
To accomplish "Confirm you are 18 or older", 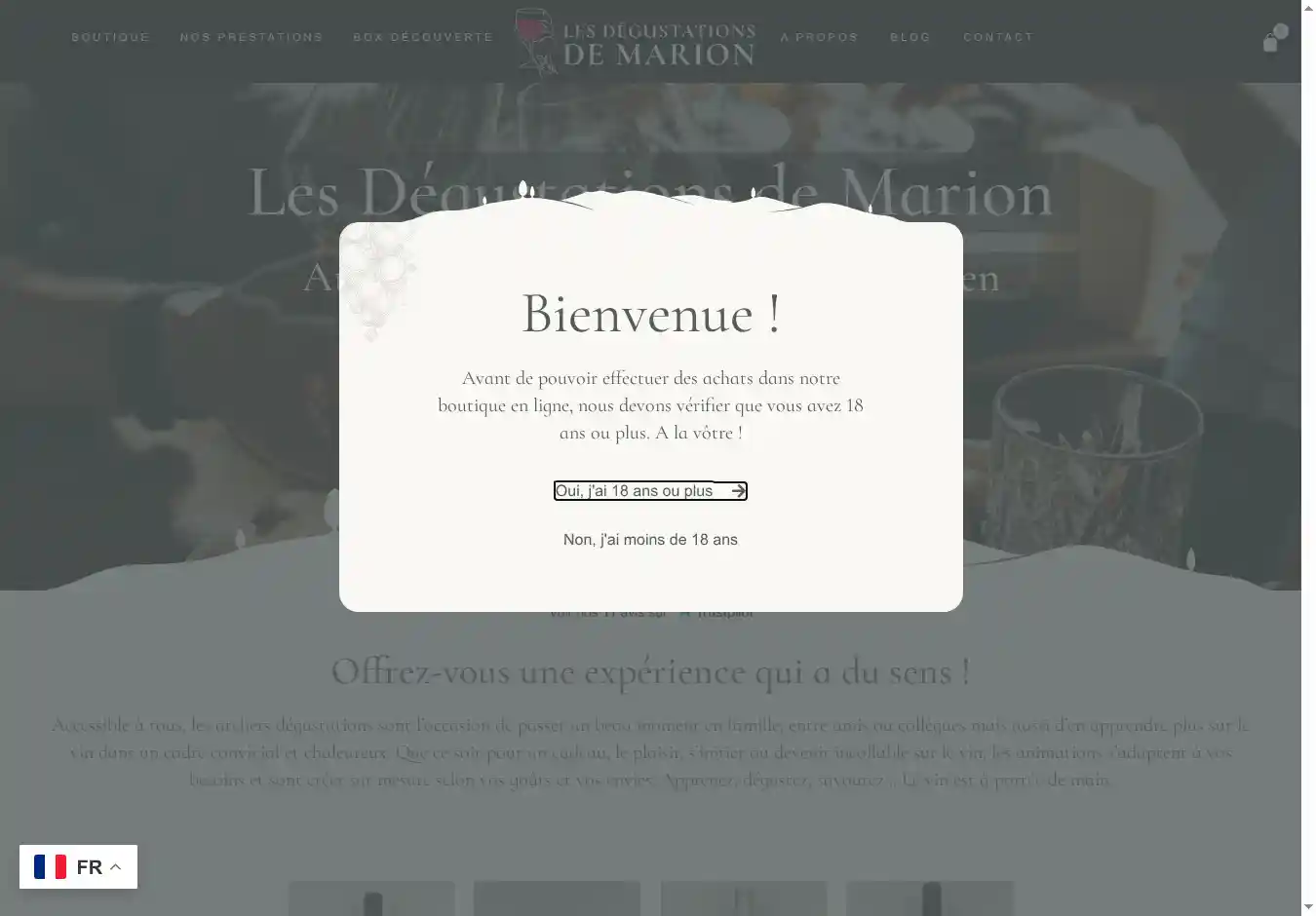I will coord(650,491).
